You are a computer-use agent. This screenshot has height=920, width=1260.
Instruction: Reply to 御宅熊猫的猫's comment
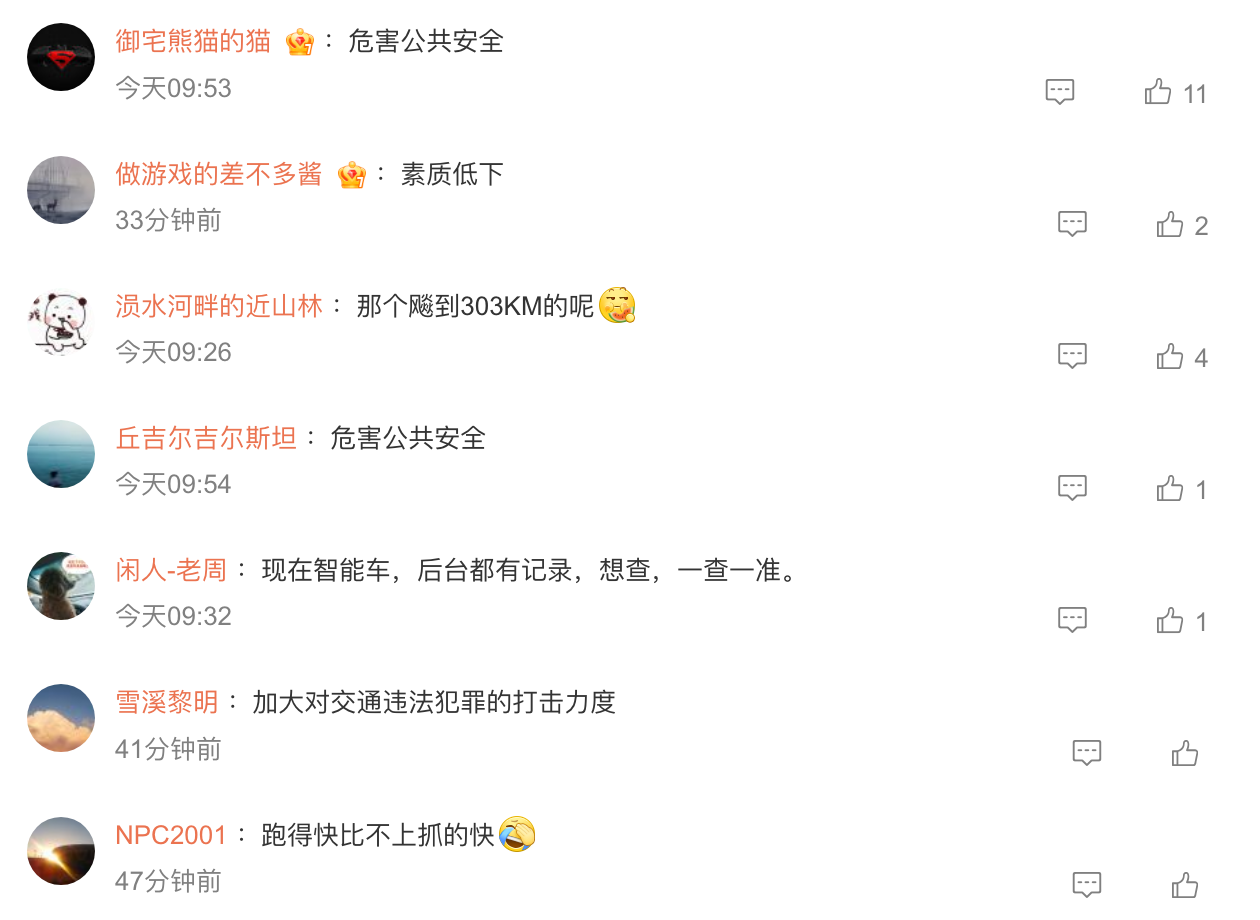point(1060,93)
